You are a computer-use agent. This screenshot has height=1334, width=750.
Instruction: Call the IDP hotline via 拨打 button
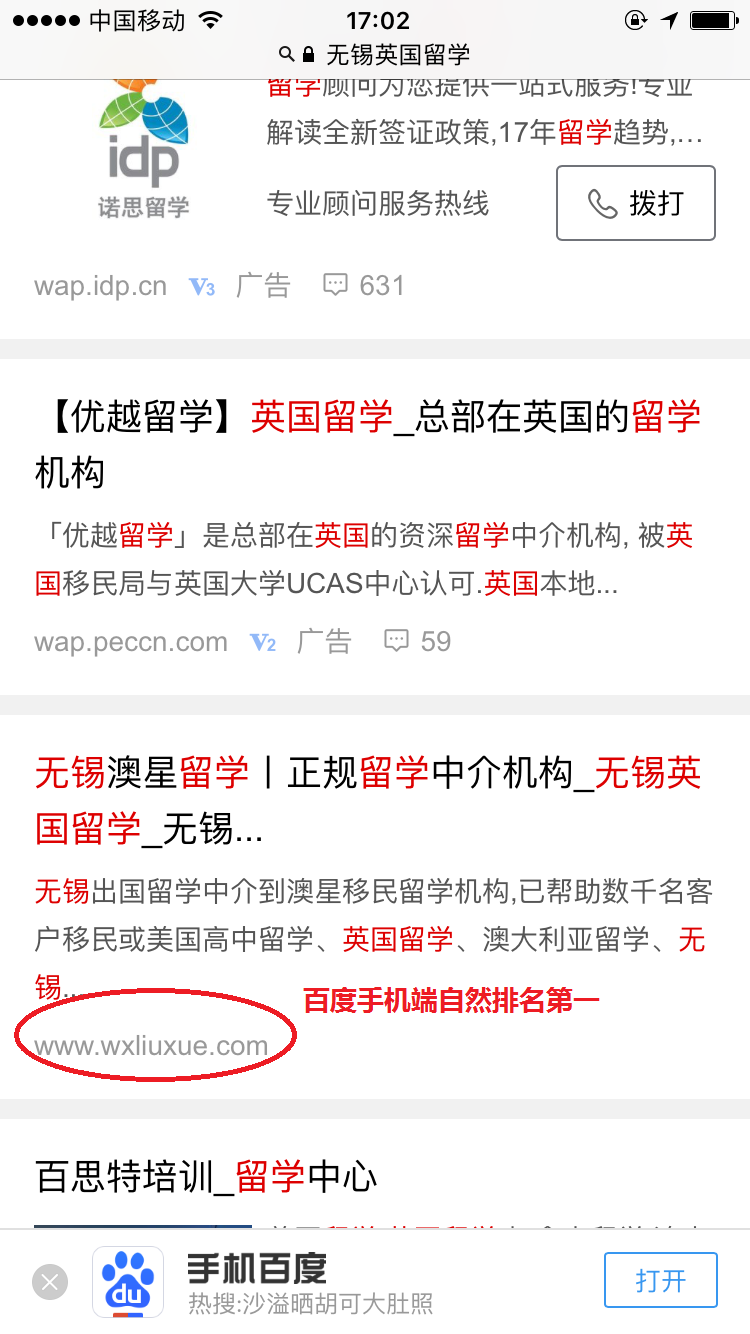pyautogui.click(x=635, y=204)
